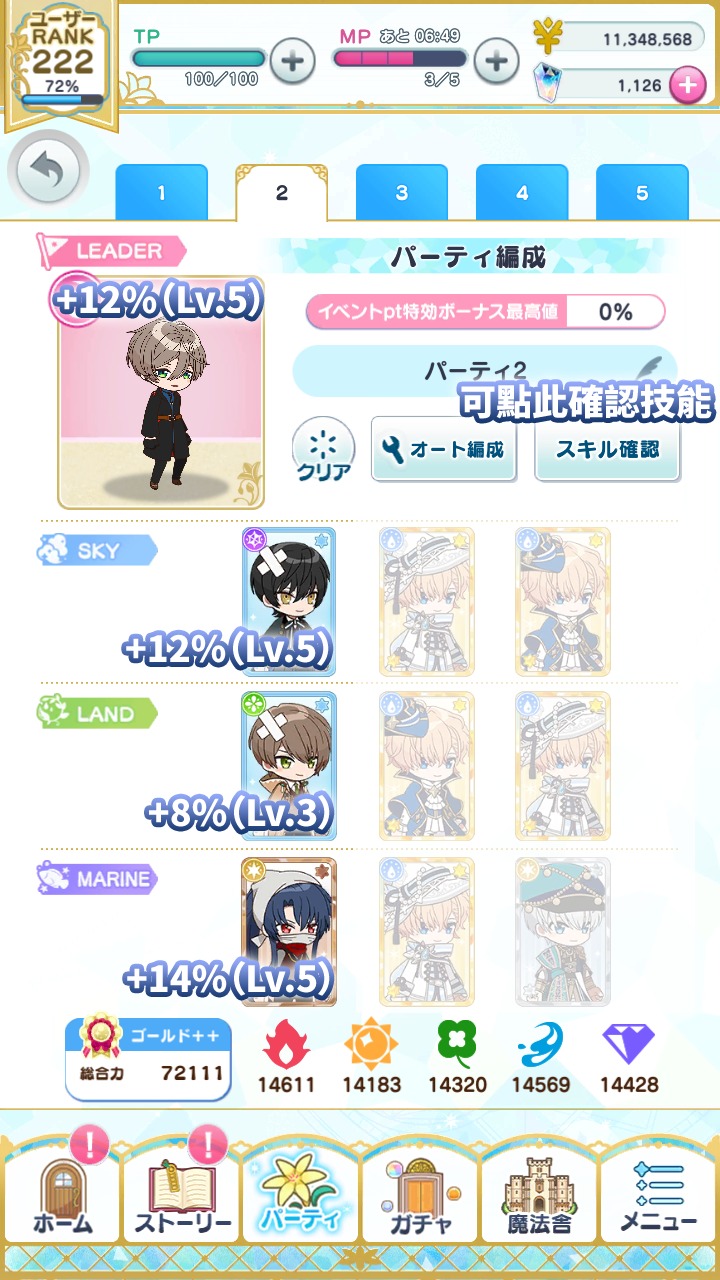The width and height of the screenshot is (720, 1280).
Task: Select the MARINE main character card
Action: pos(289,930)
